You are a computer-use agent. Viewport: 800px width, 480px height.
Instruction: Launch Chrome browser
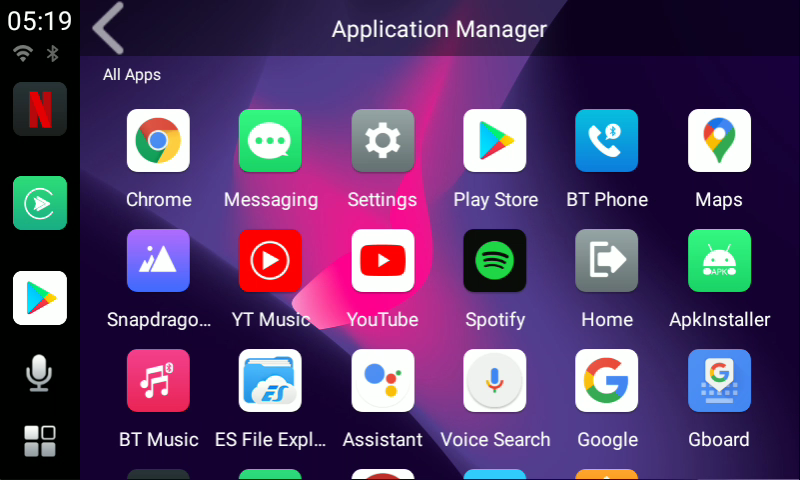[158, 141]
